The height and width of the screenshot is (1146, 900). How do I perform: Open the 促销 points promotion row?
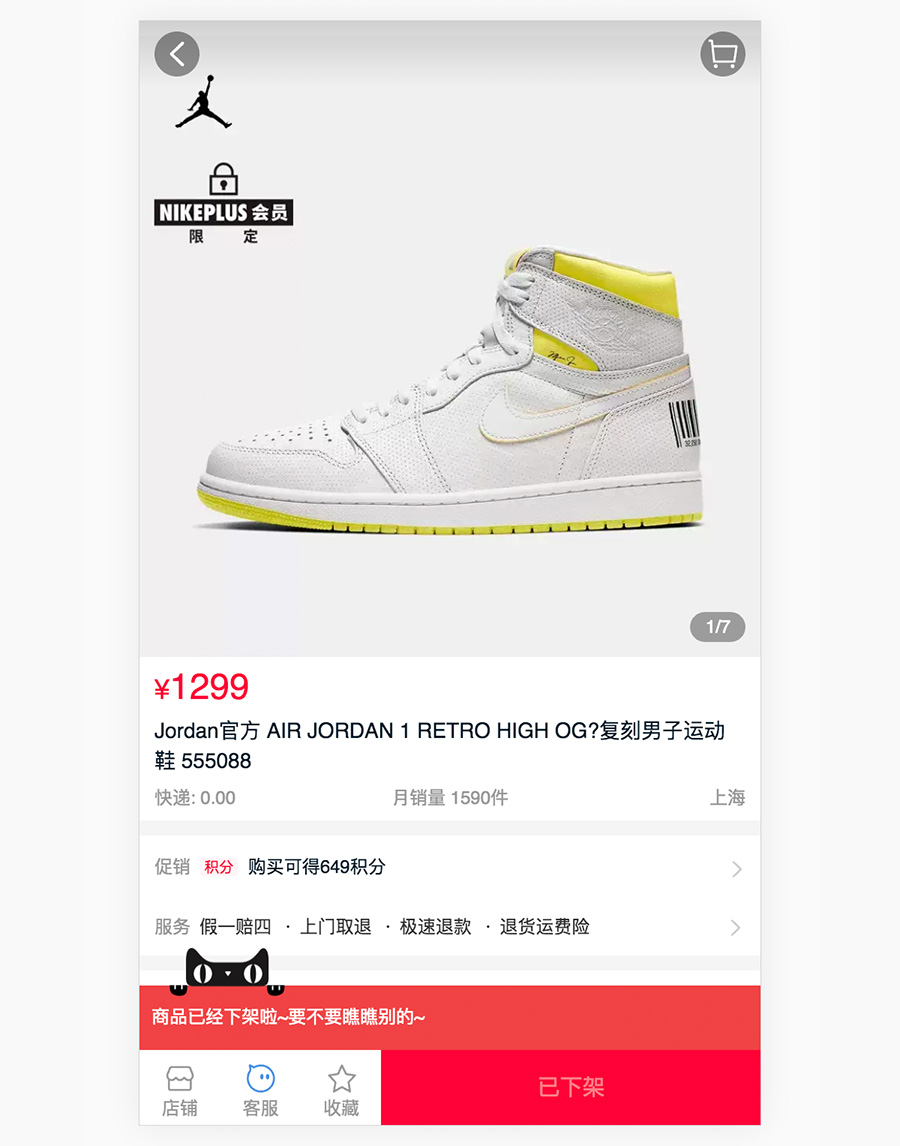(x=449, y=867)
